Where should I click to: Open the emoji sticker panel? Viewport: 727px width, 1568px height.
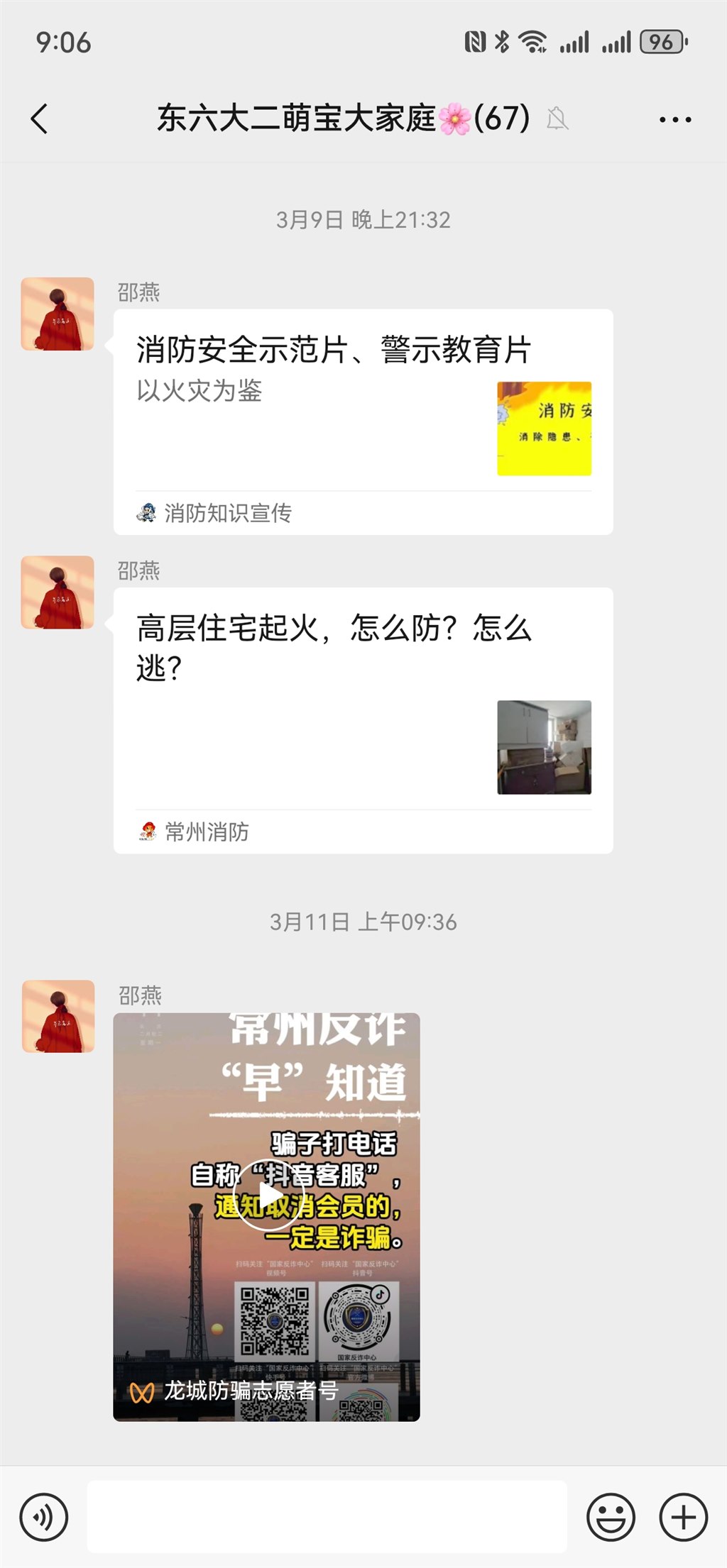[611, 1517]
